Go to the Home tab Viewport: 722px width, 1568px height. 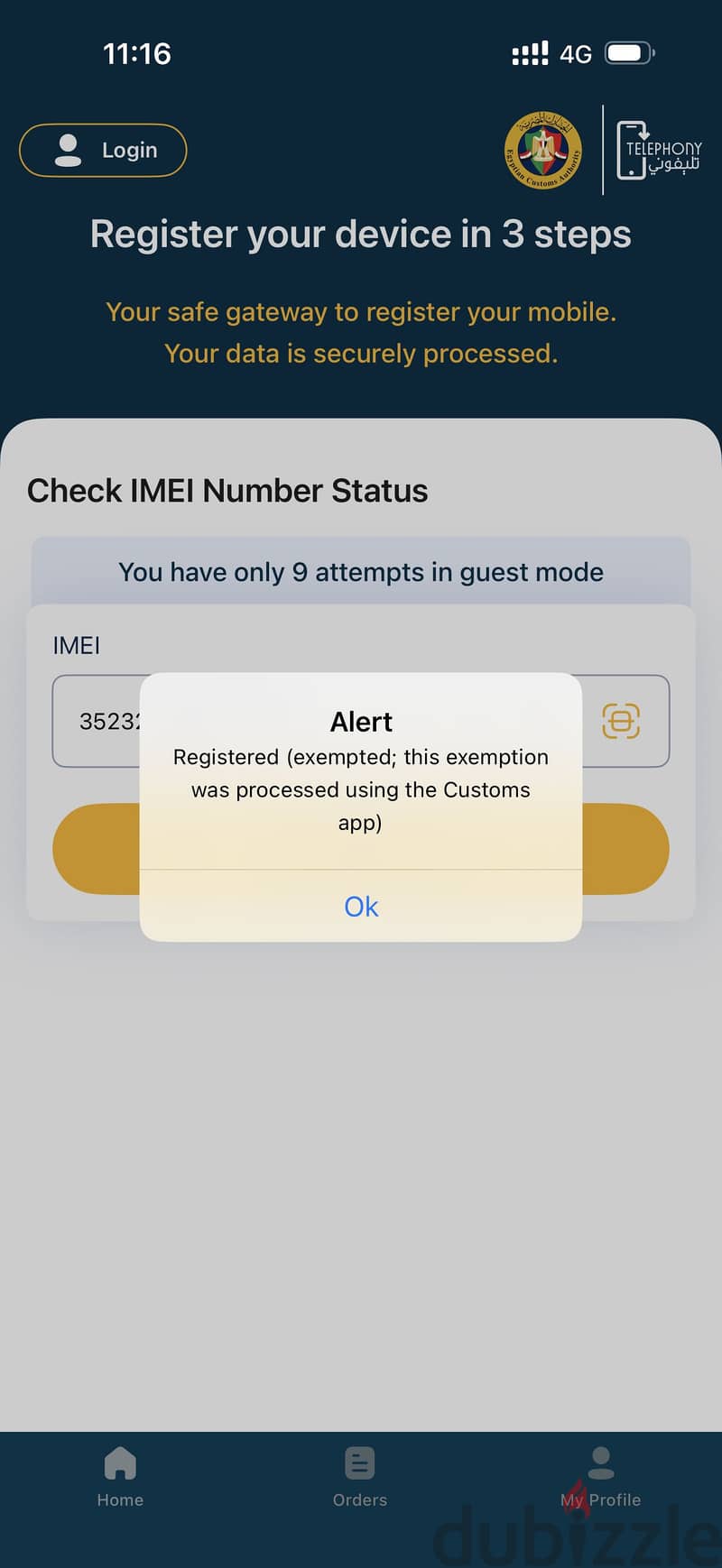pyautogui.click(x=120, y=1477)
